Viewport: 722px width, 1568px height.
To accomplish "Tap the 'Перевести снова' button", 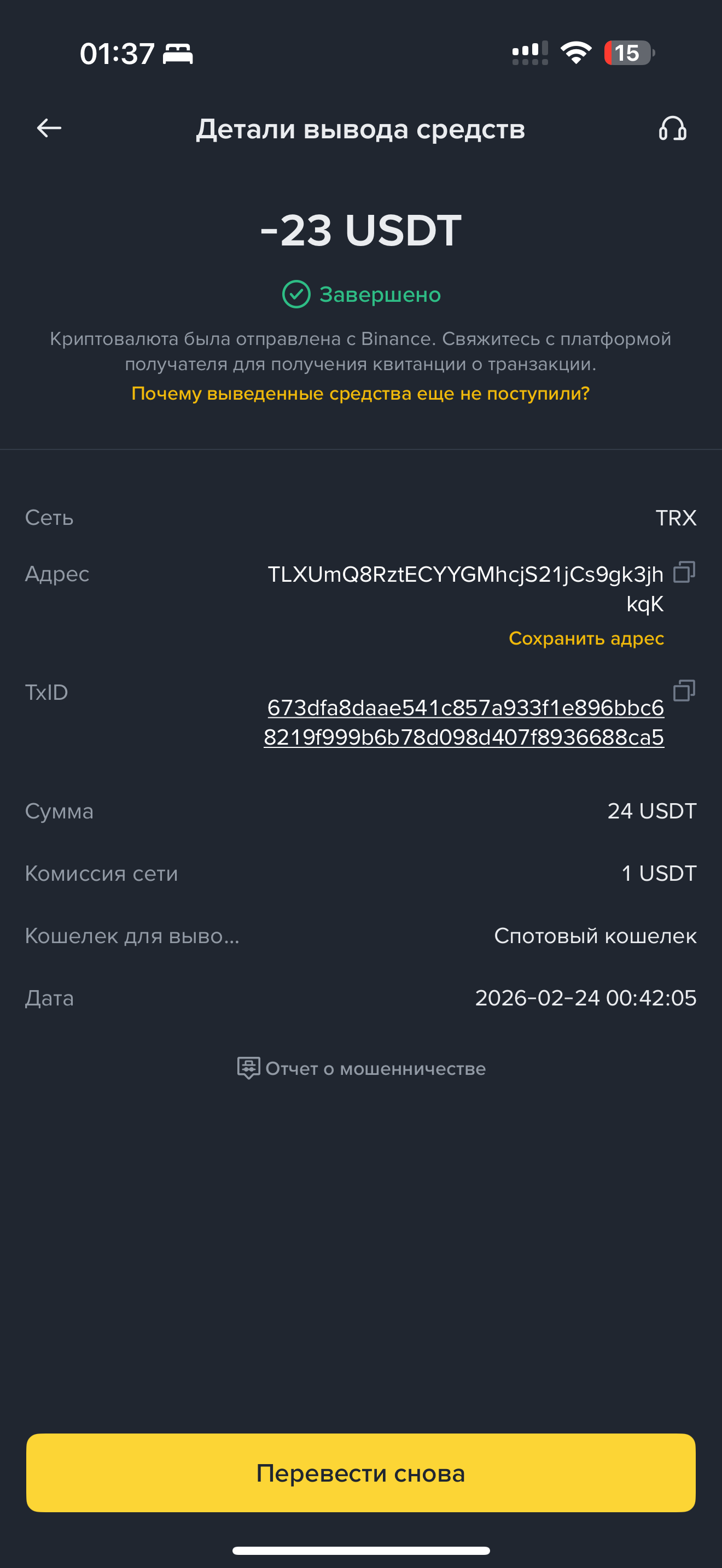I will 360,1472.
